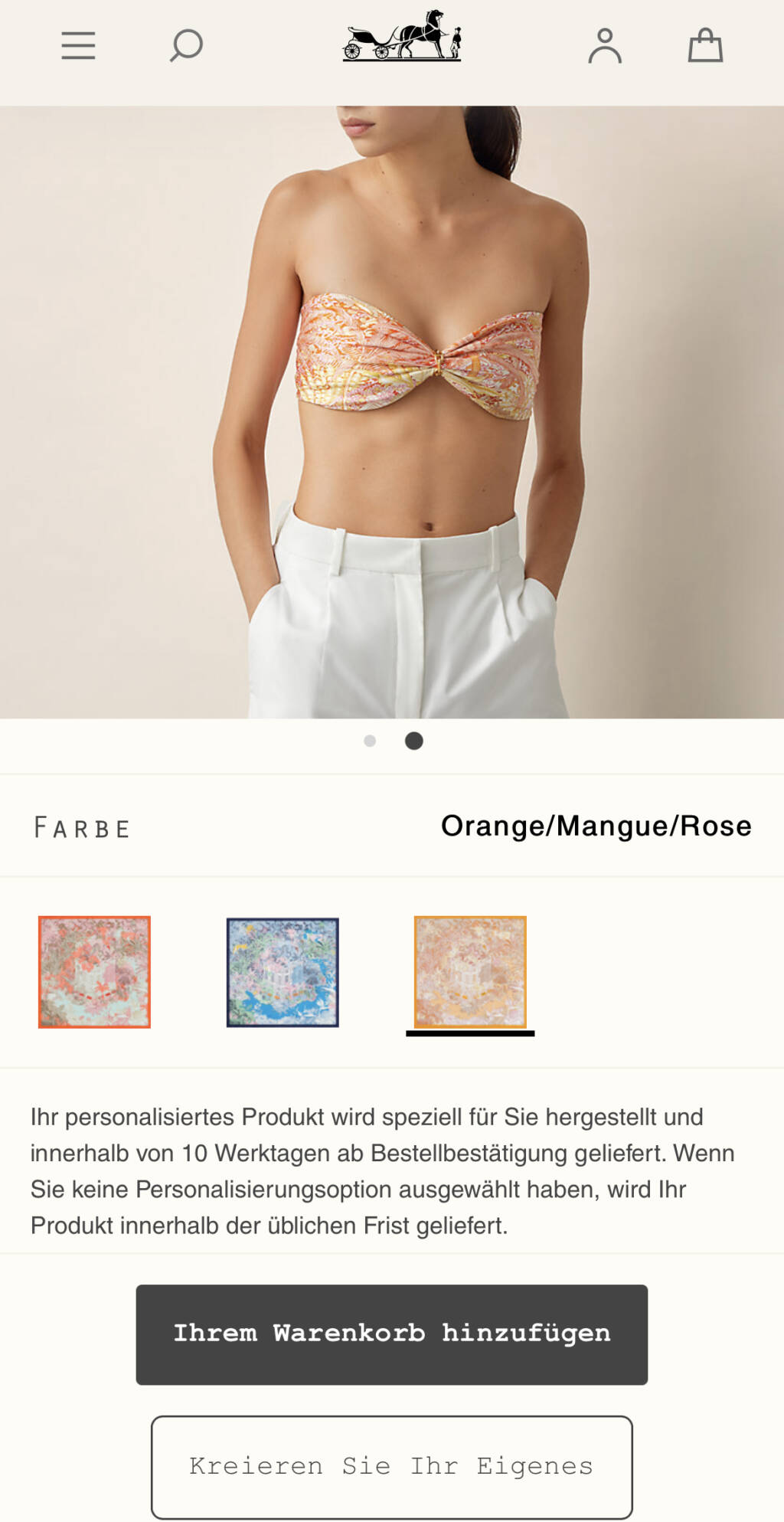This screenshot has width=784, height=1522.
Task: Show the first product image via dot
Action: click(370, 741)
